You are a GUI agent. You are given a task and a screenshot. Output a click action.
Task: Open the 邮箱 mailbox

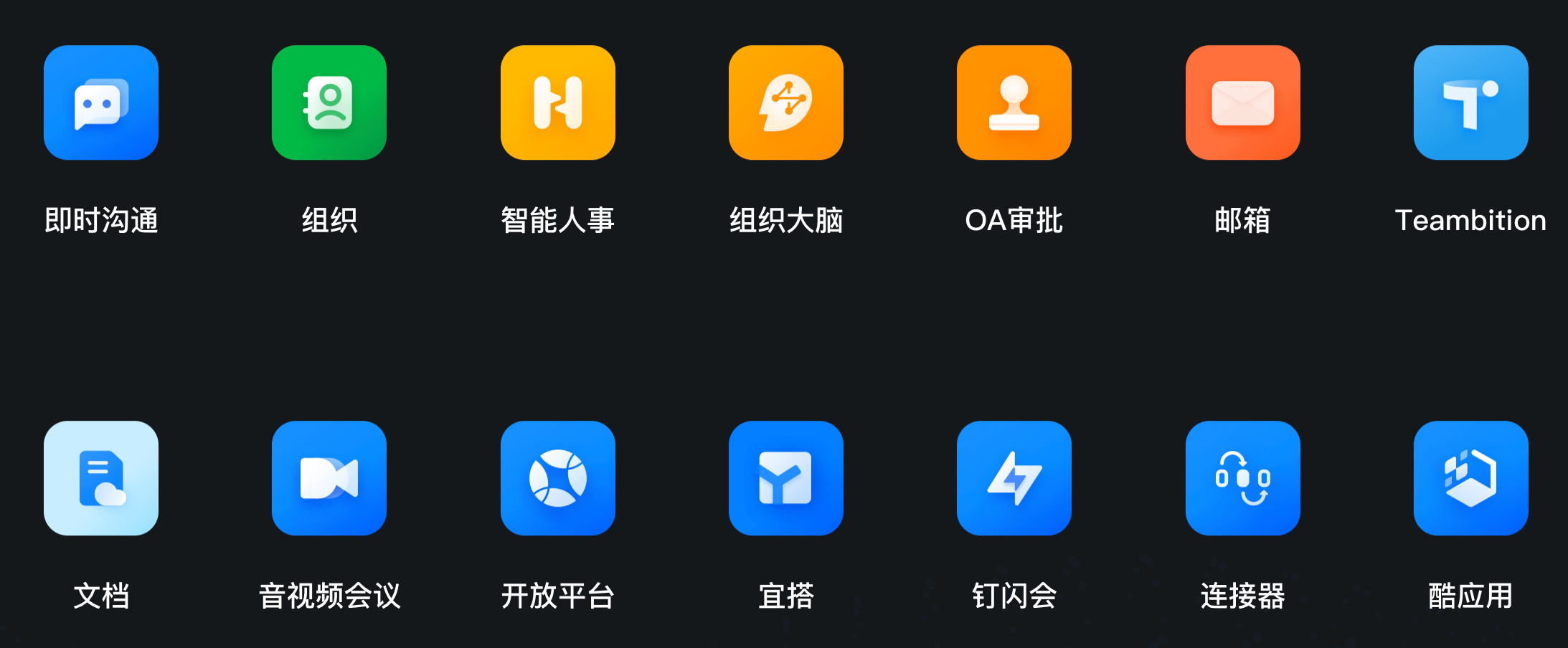coord(1242,103)
